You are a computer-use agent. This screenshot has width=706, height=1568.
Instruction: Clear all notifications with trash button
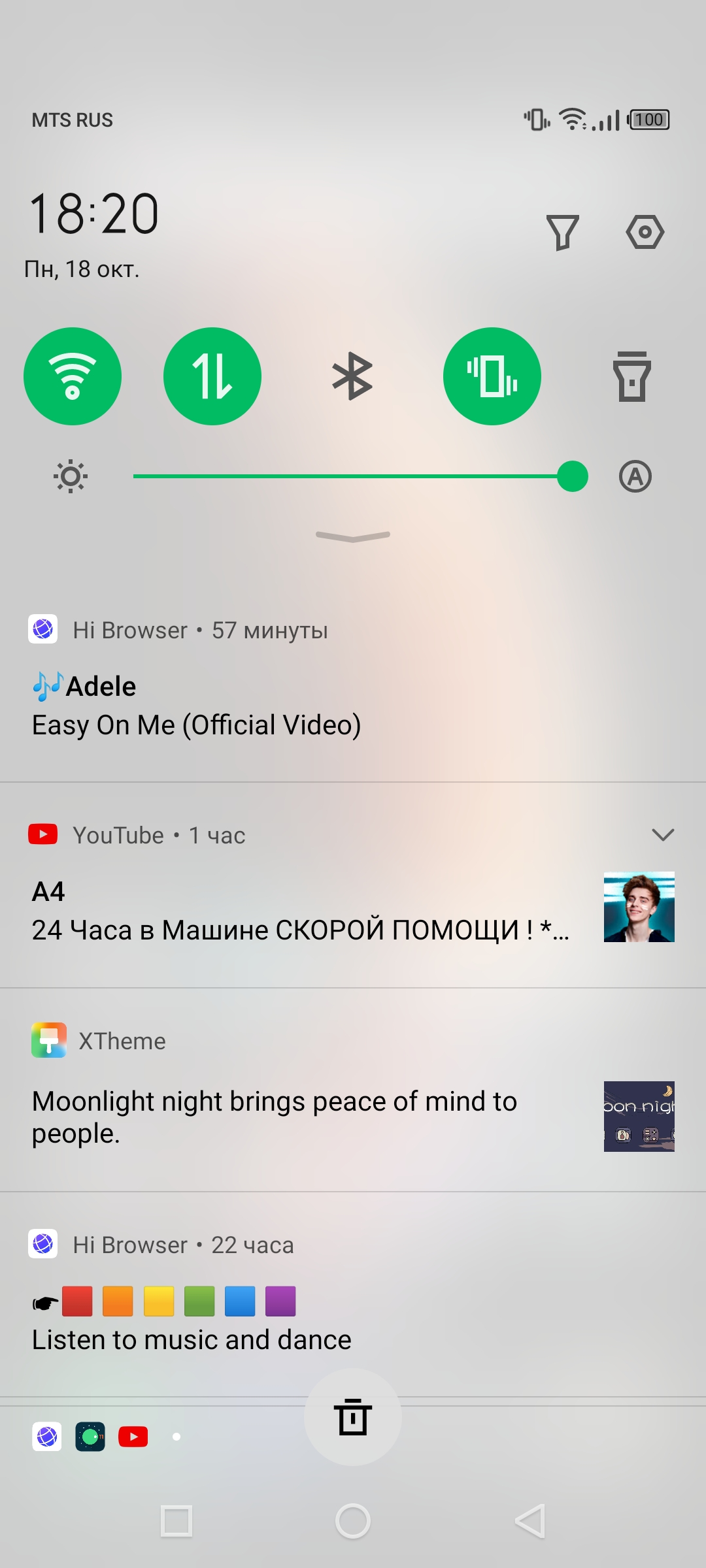[352, 1417]
